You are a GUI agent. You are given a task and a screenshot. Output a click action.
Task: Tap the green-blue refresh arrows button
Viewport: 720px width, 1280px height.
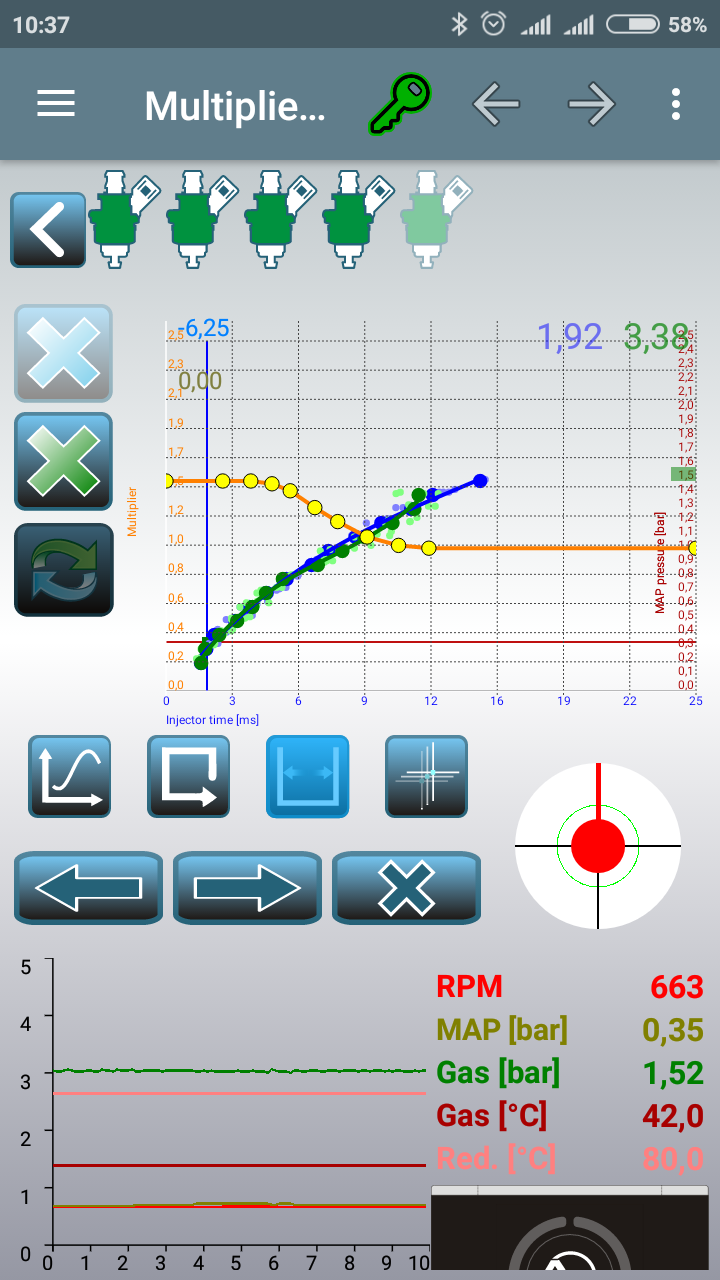coord(63,569)
